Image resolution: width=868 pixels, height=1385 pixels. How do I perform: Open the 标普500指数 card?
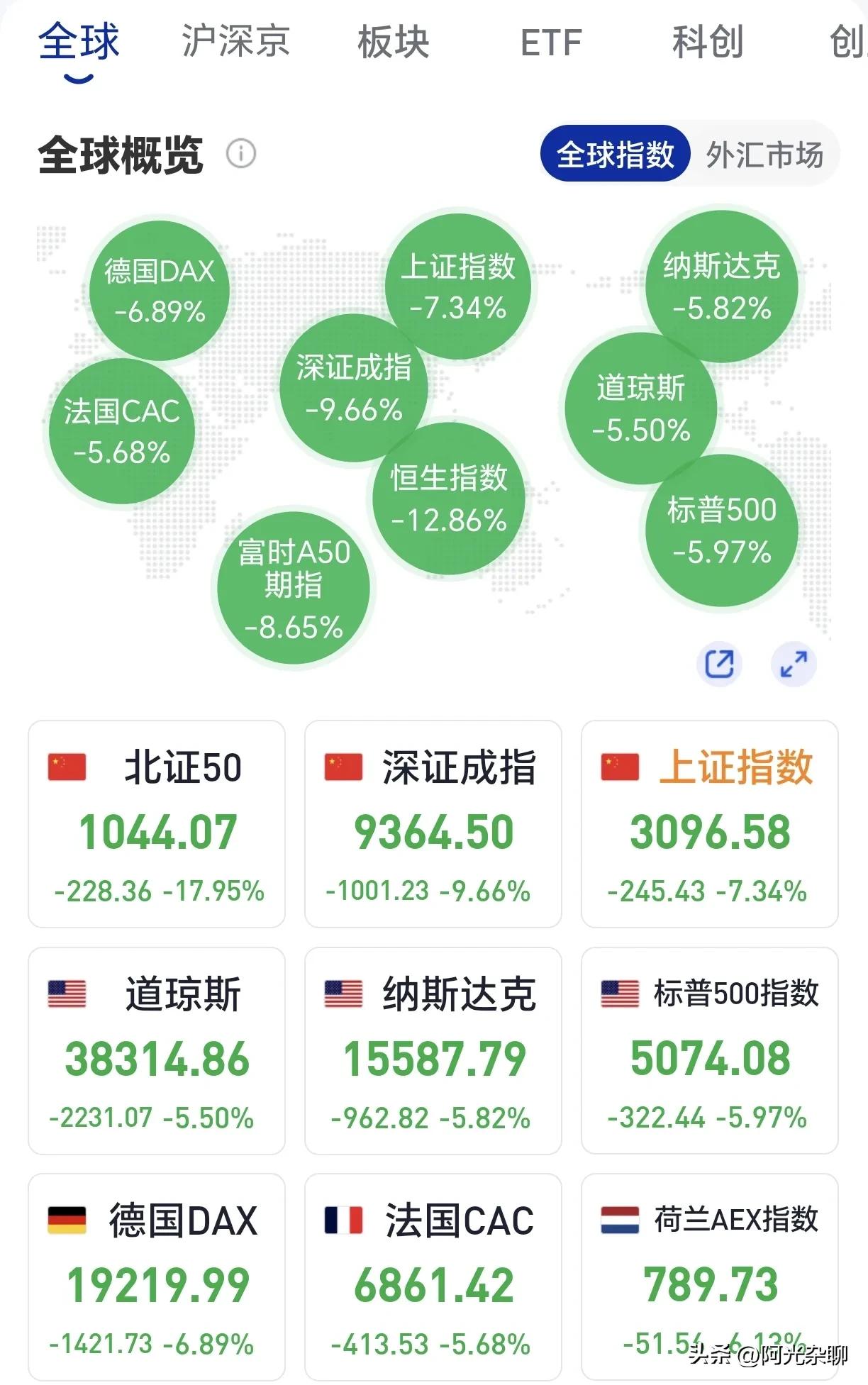click(710, 1051)
